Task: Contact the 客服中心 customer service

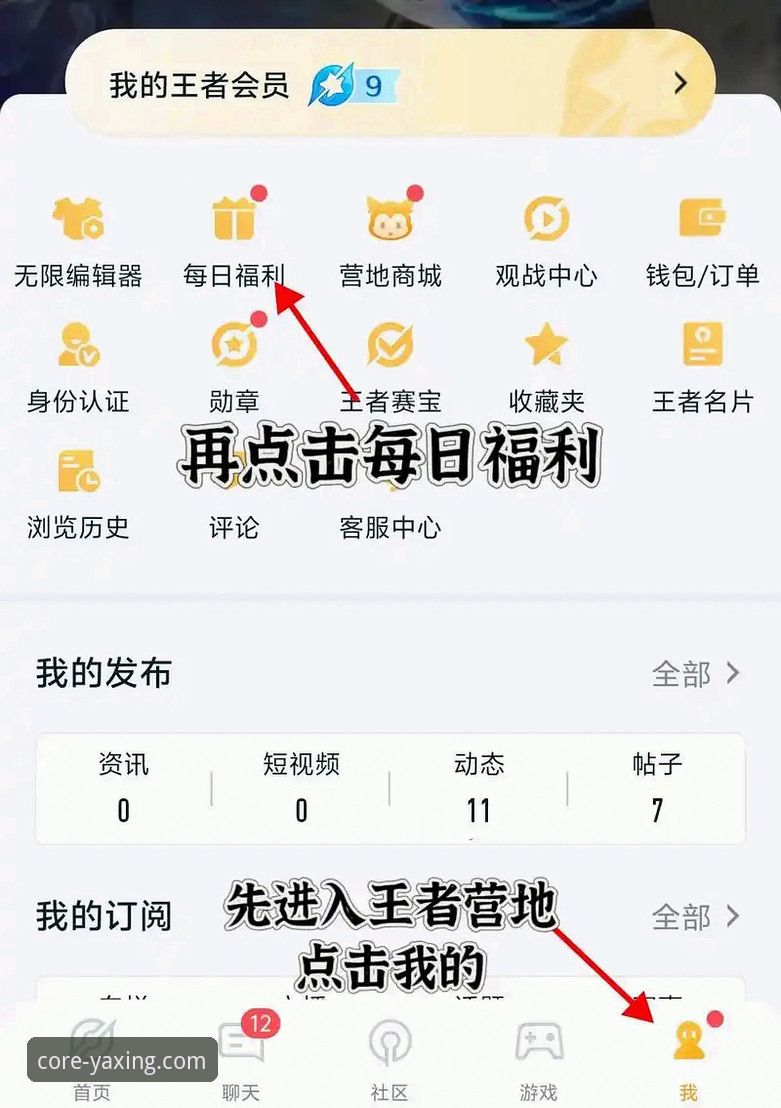Action: (389, 490)
